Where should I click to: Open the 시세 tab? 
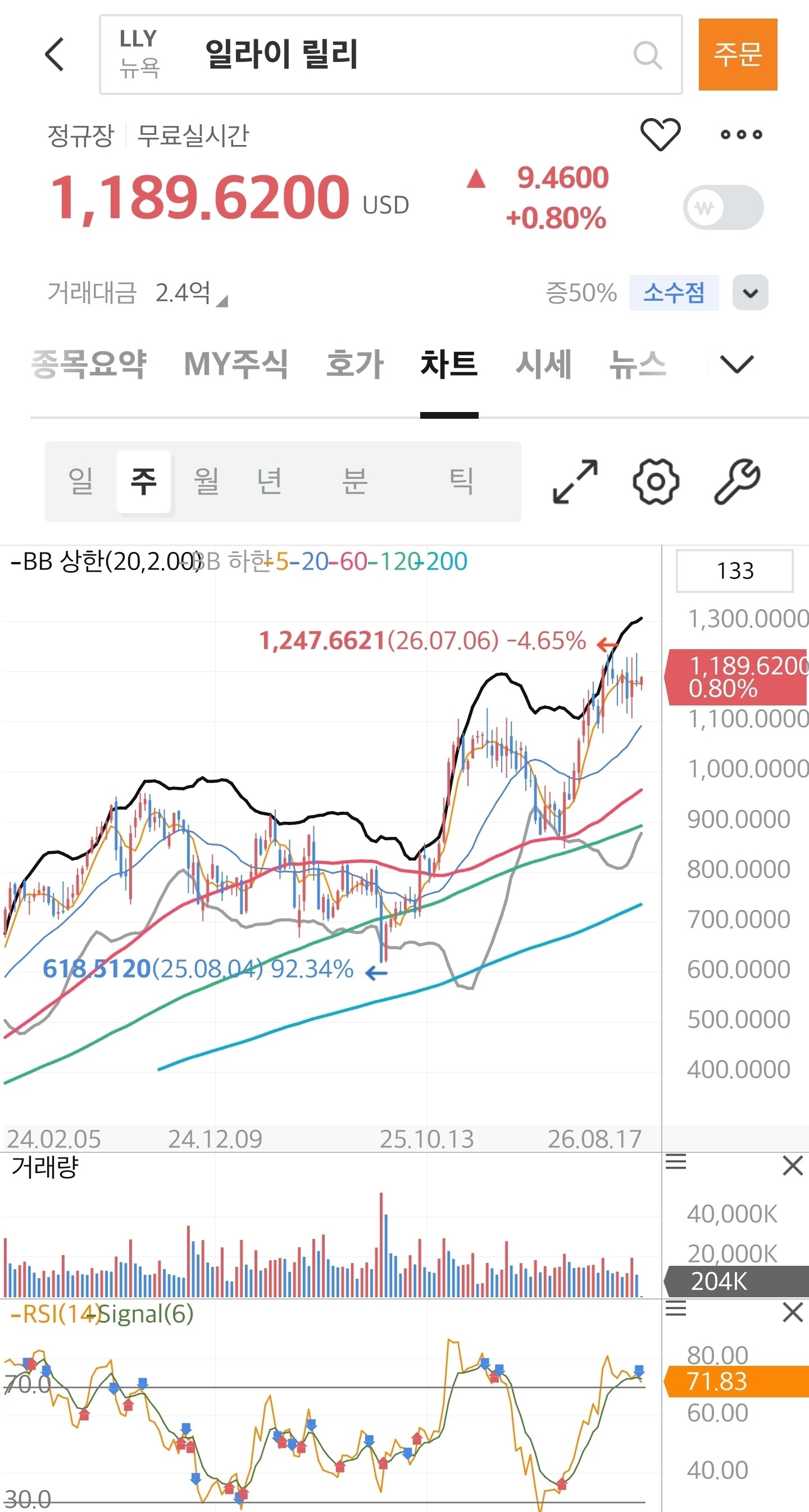pyautogui.click(x=543, y=364)
